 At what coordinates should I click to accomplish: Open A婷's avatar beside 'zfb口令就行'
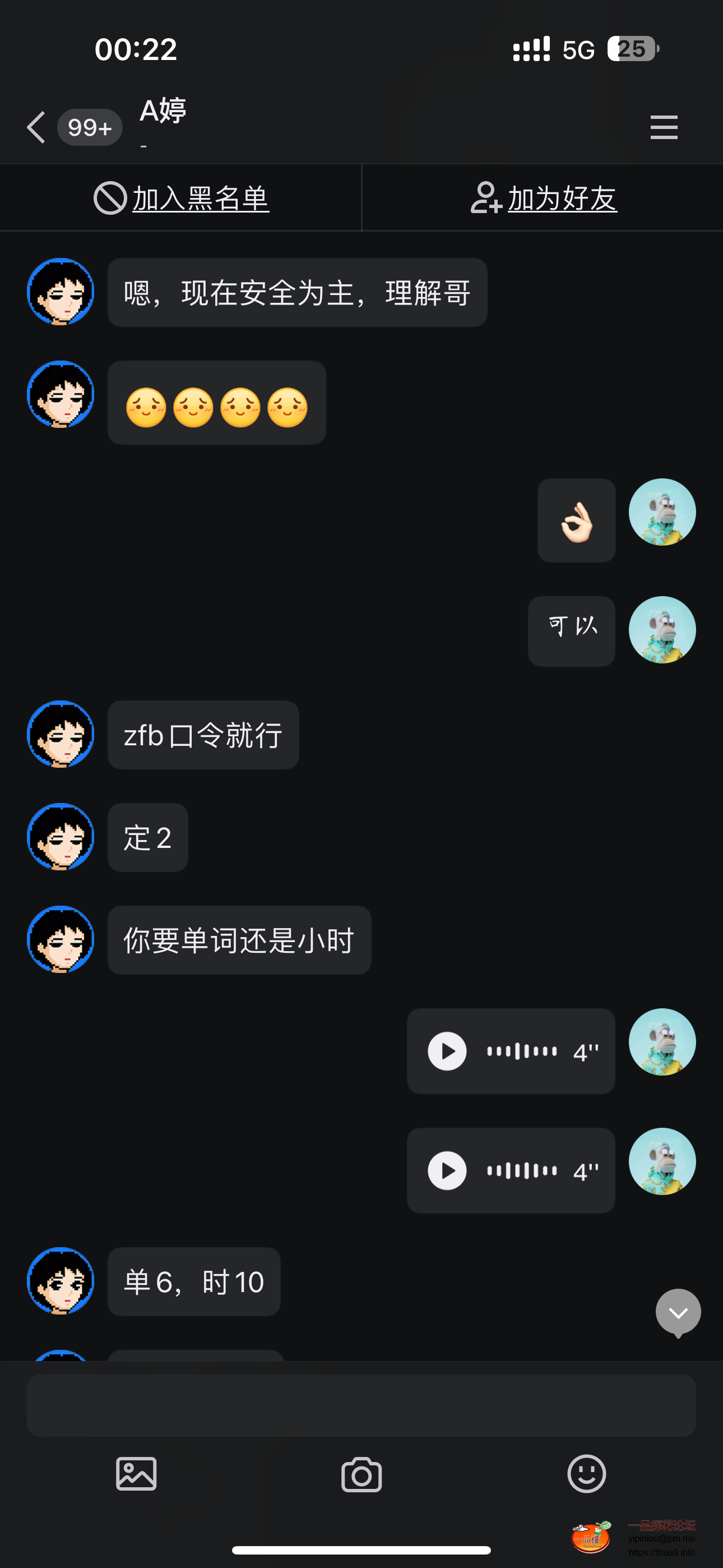61,734
